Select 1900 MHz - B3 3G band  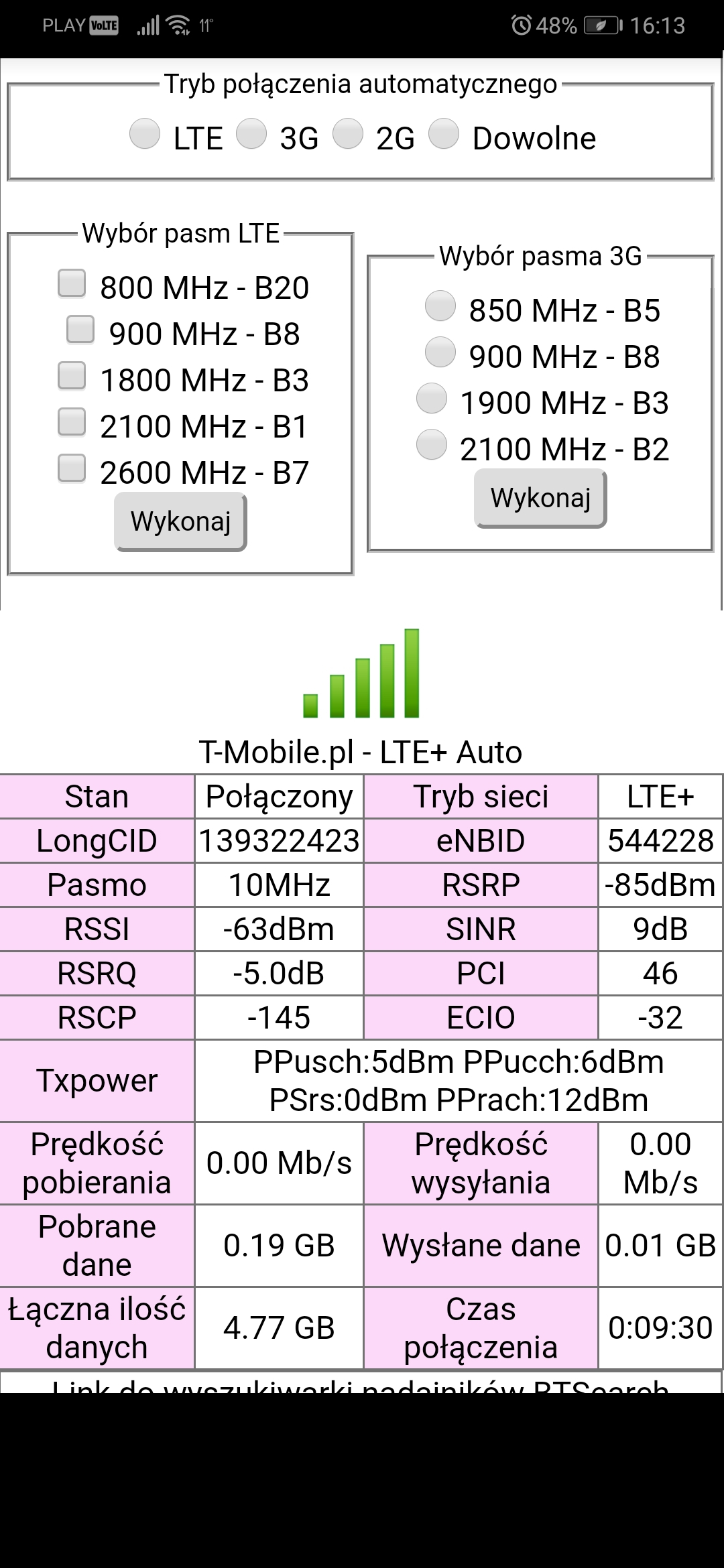coord(432,398)
